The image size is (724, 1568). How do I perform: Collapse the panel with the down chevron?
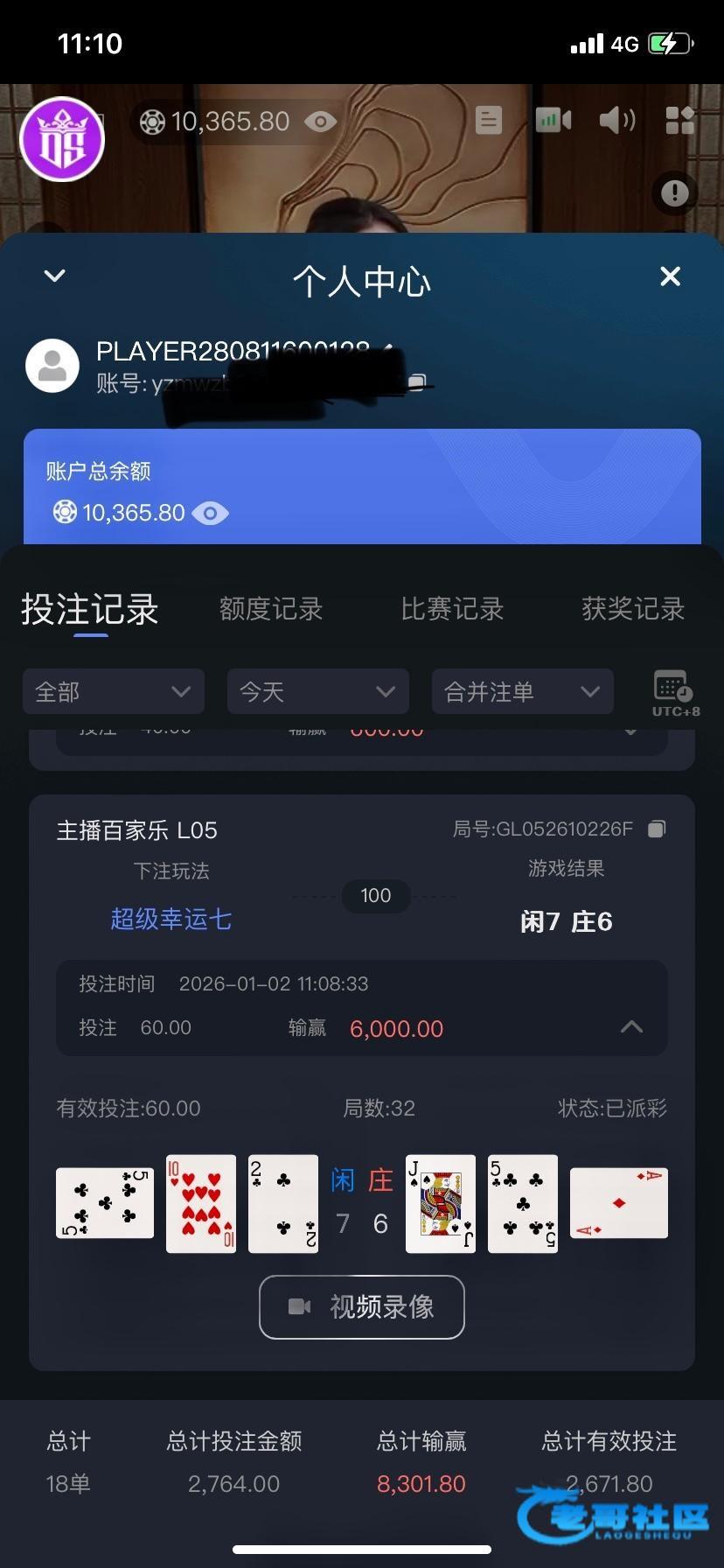(54, 276)
